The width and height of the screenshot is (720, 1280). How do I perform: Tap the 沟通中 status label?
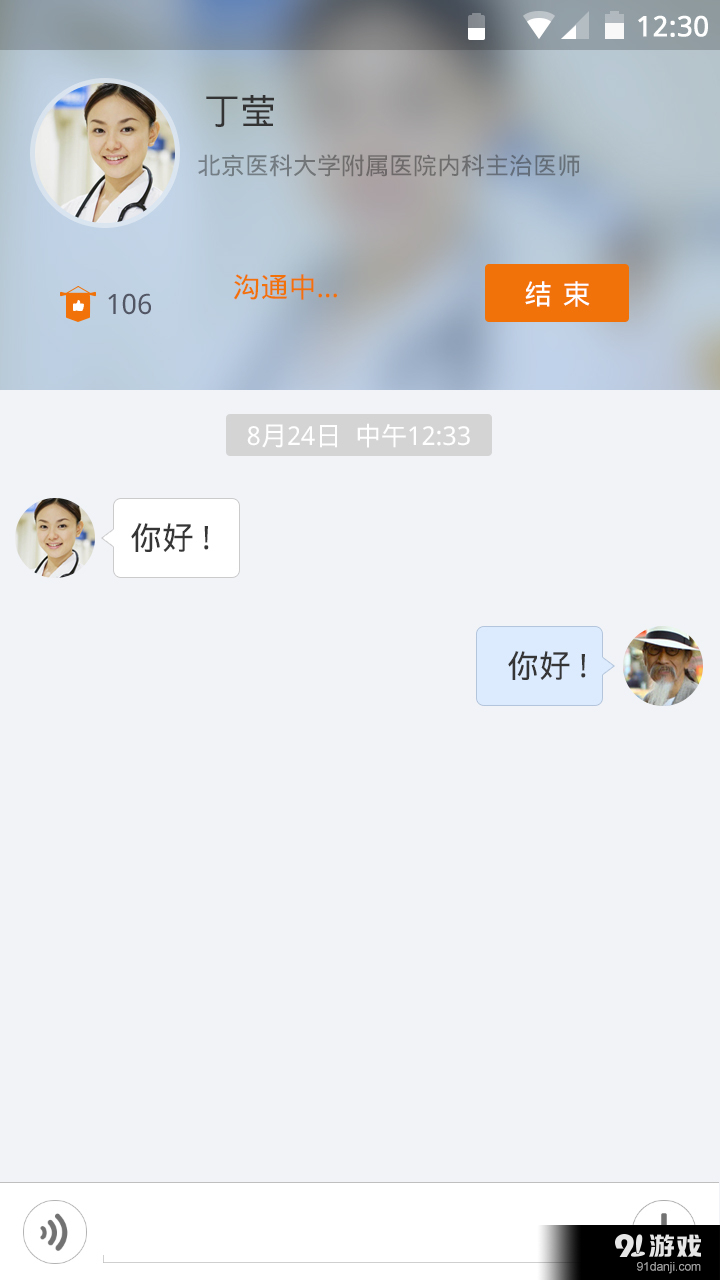[x=287, y=290]
